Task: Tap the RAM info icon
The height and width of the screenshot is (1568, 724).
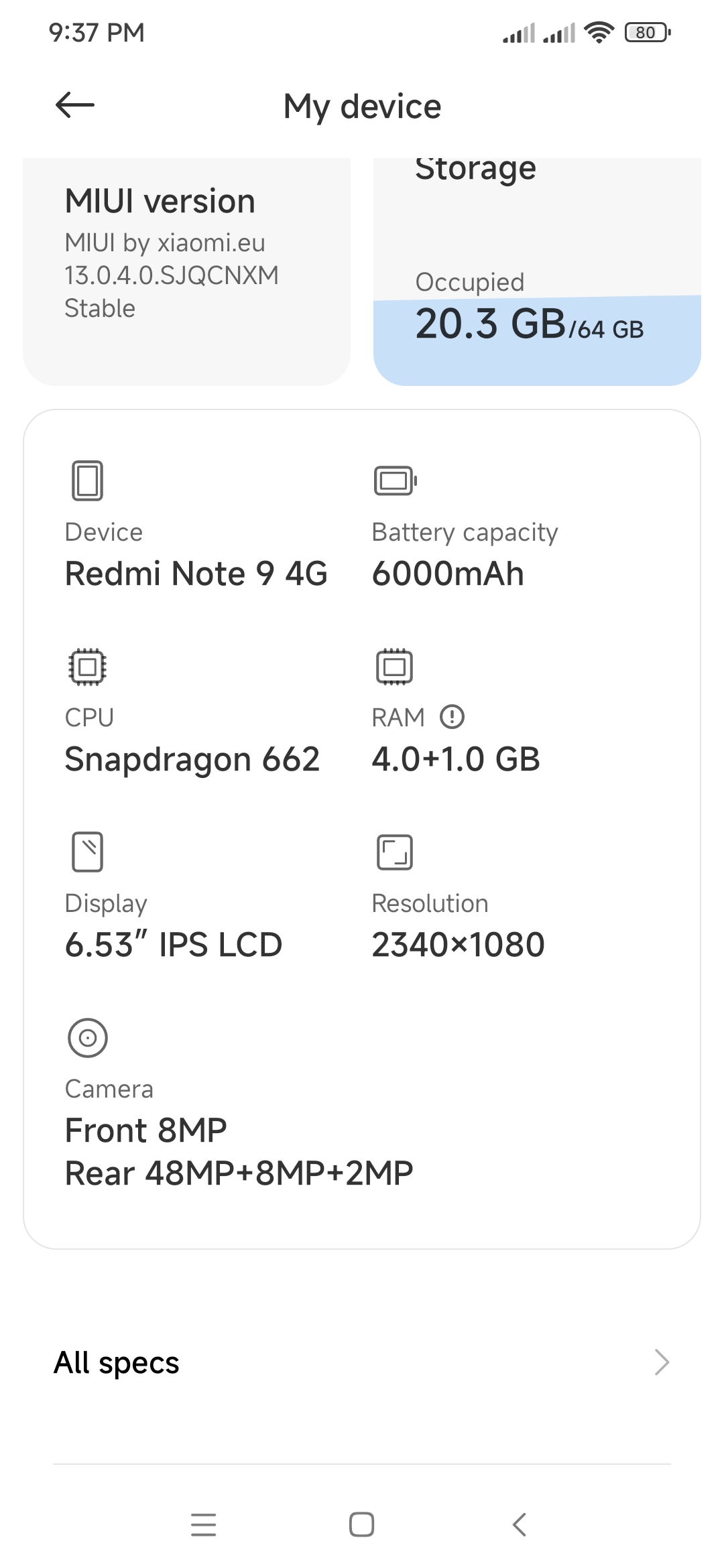Action: click(452, 717)
